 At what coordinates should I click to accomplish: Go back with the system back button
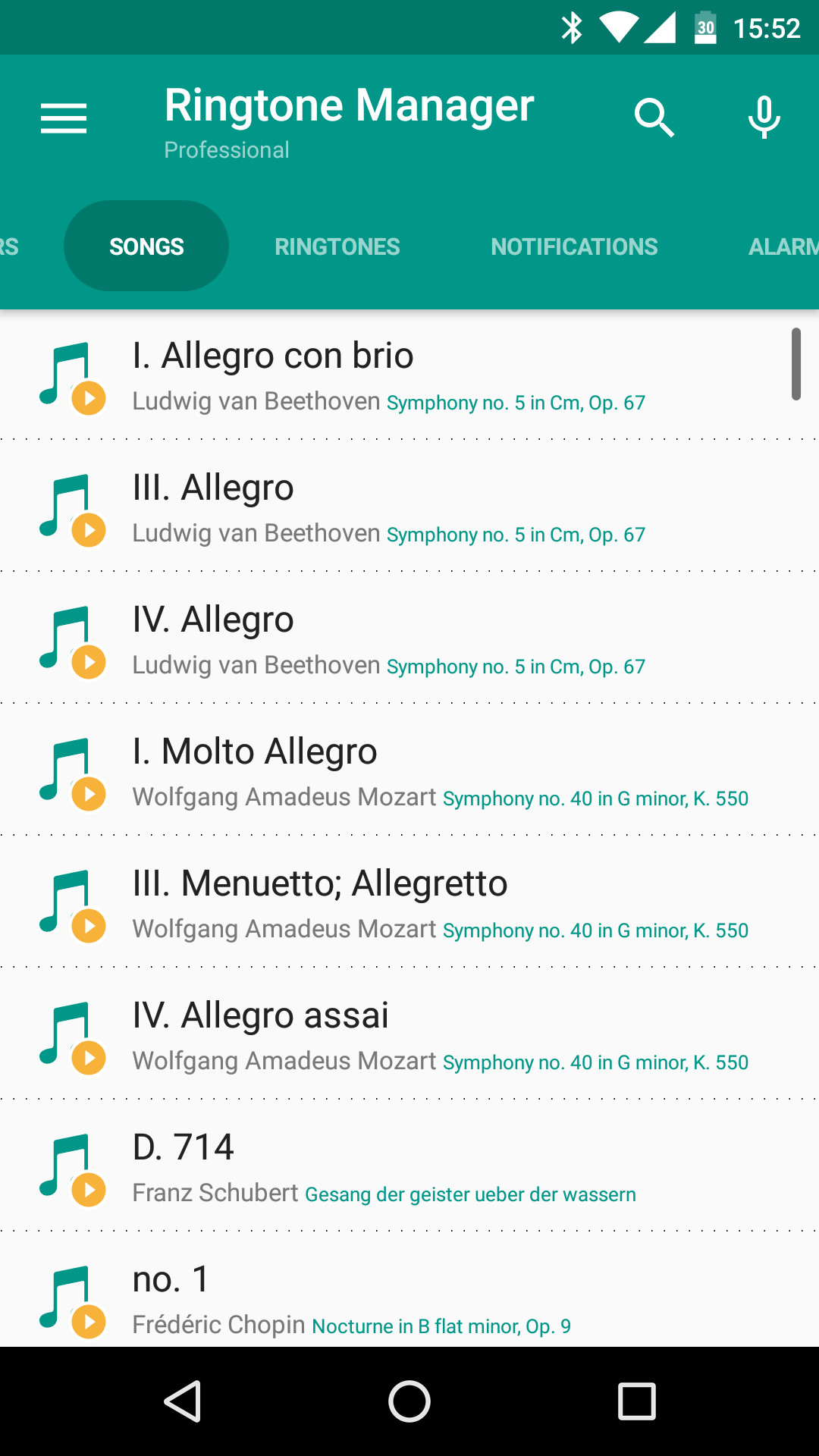[x=183, y=1401]
